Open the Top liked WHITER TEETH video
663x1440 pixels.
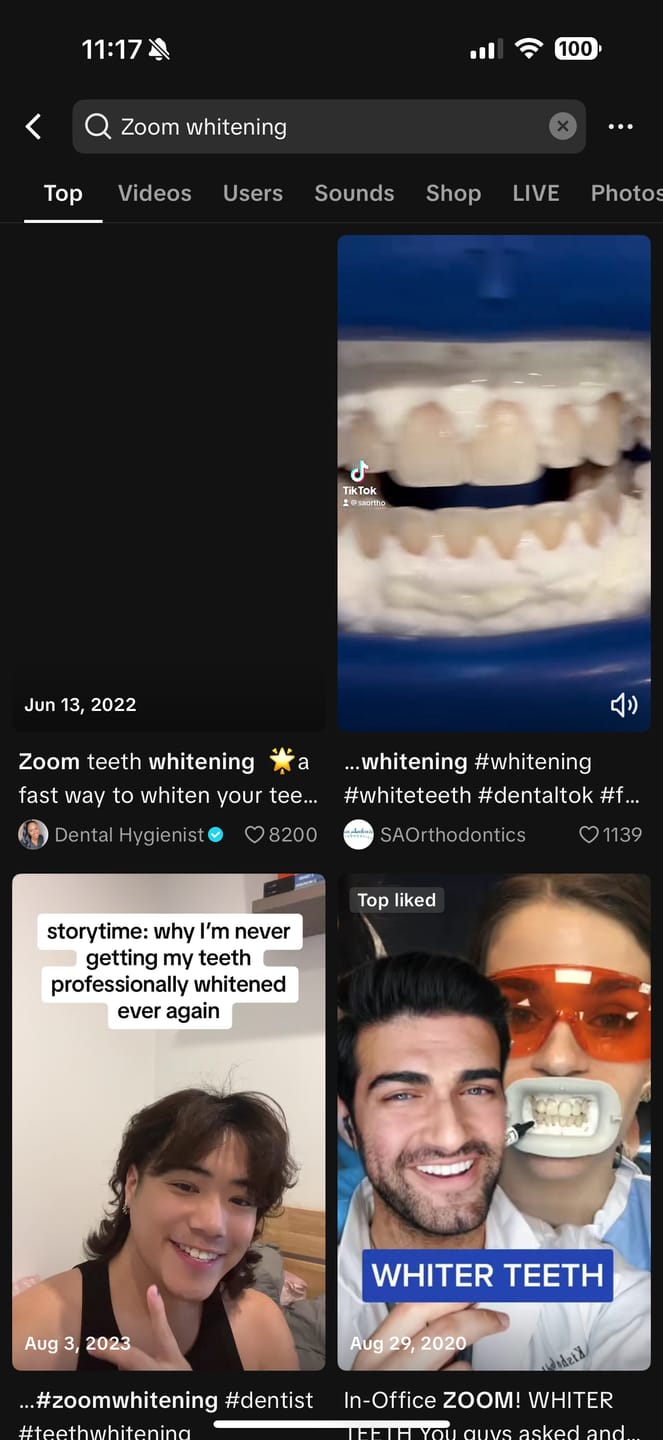[494, 1122]
